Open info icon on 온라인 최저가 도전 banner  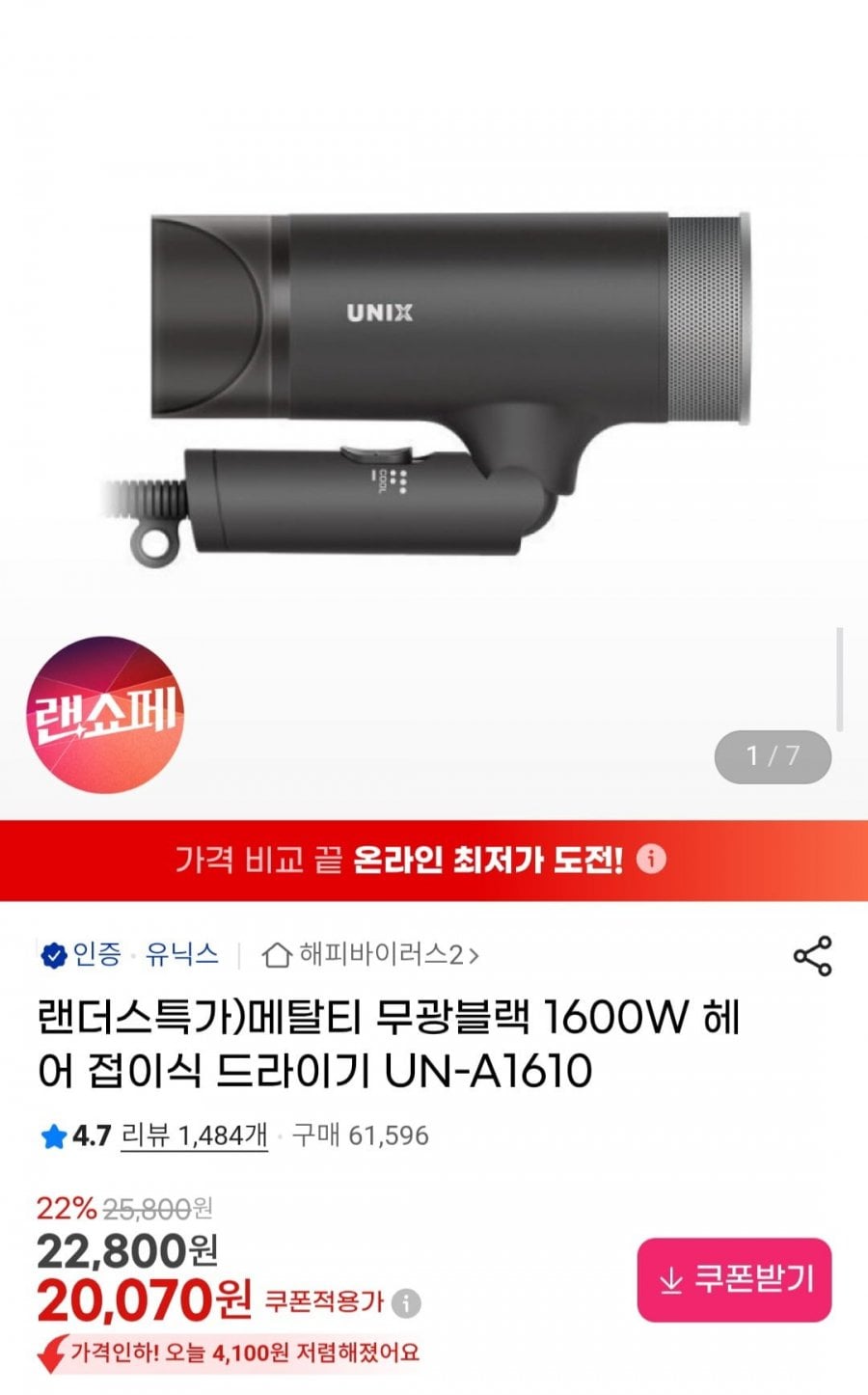click(651, 859)
